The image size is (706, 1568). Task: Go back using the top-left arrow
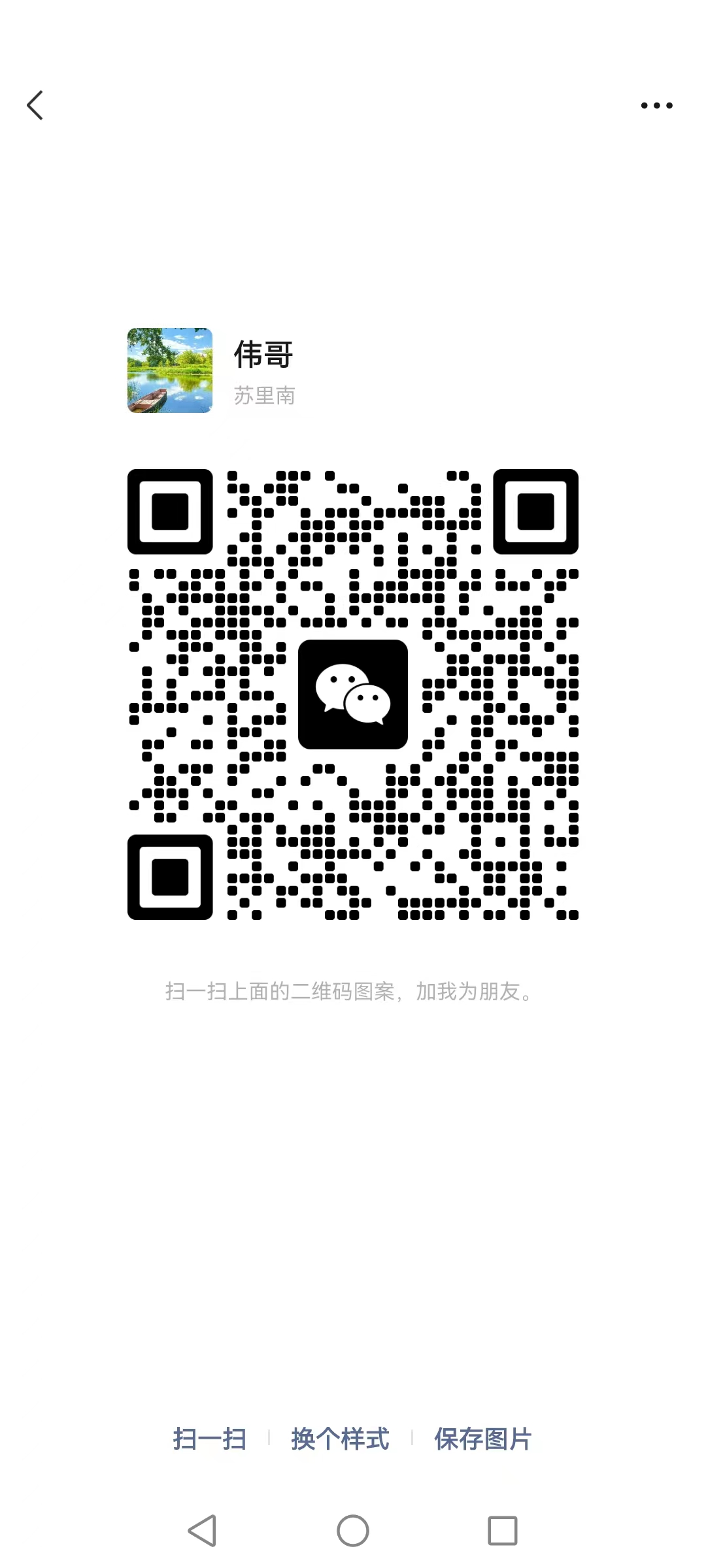(35, 105)
